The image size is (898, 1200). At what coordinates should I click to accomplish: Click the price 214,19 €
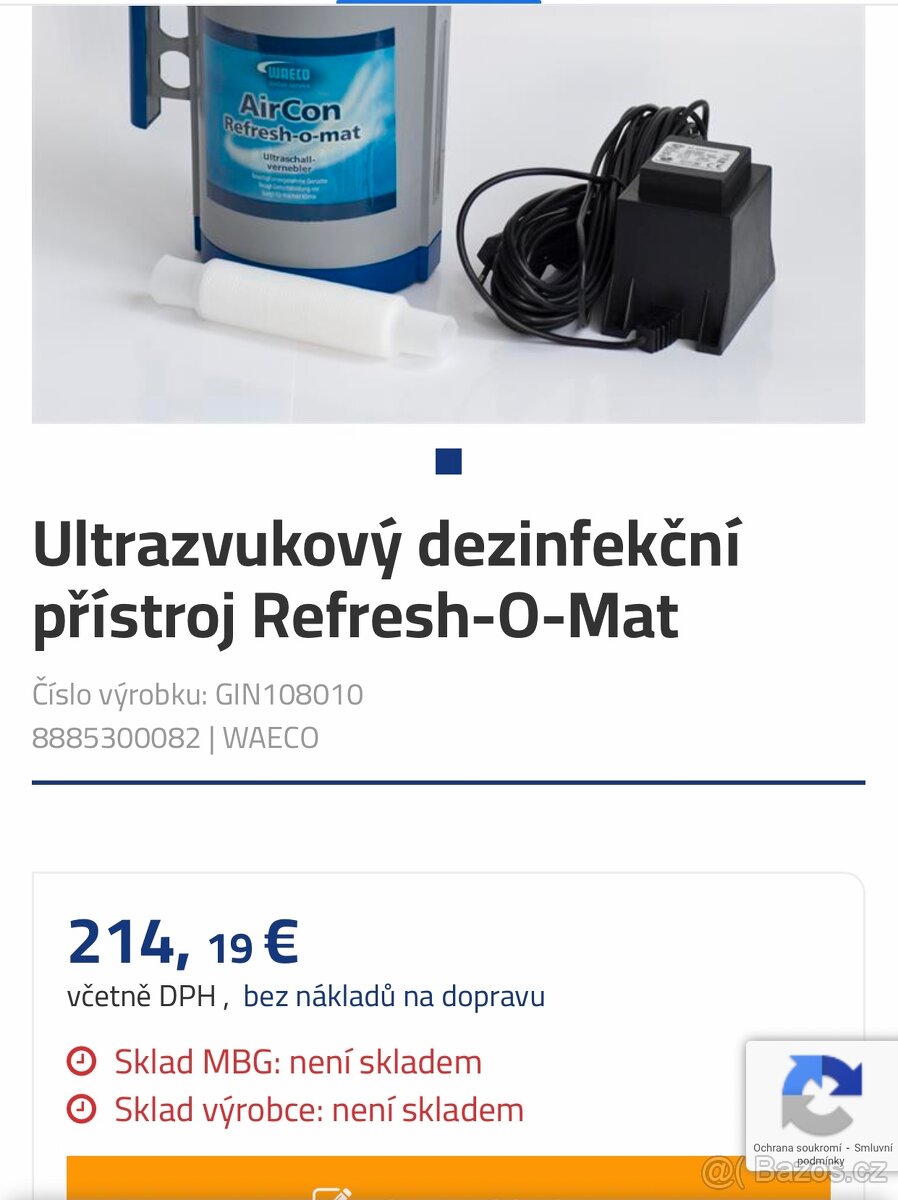pos(183,940)
